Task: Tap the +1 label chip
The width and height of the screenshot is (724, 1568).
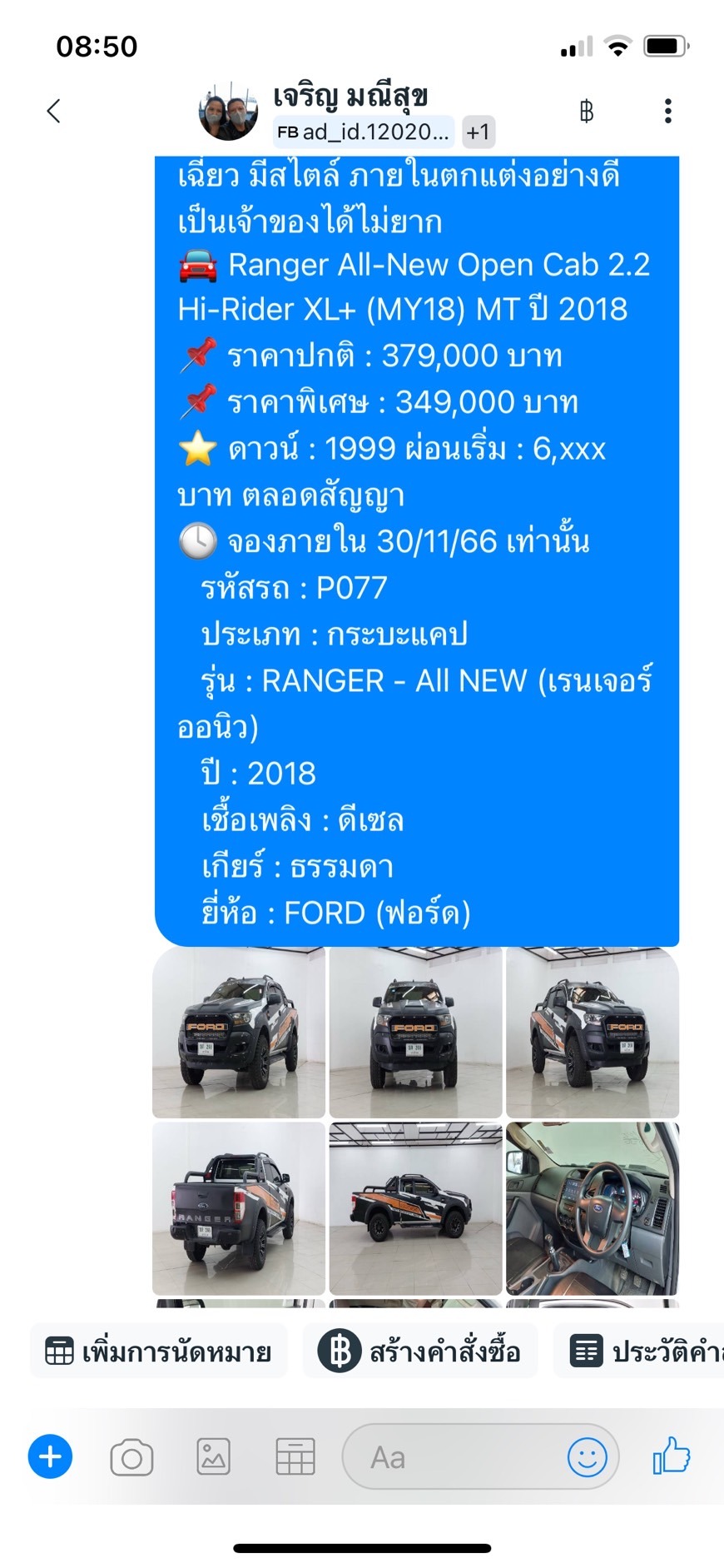Action: click(479, 132)
